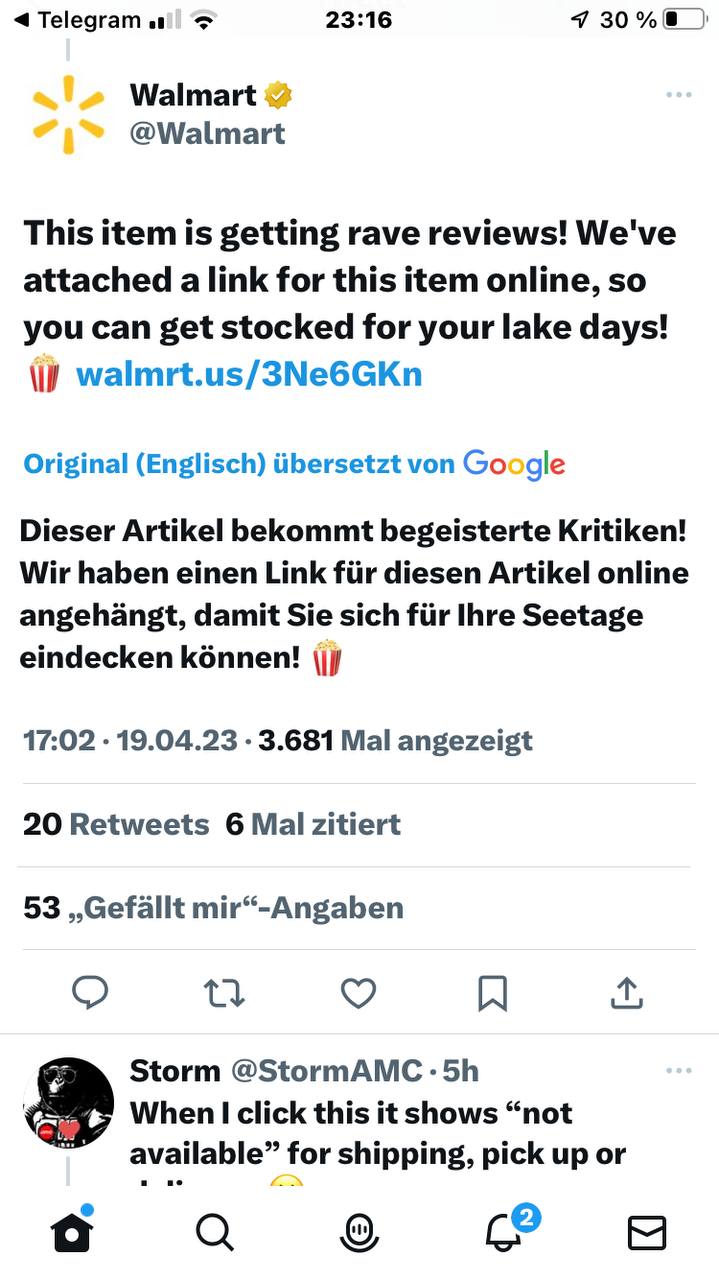Open Storm's profile avatar

point(68,1102)
